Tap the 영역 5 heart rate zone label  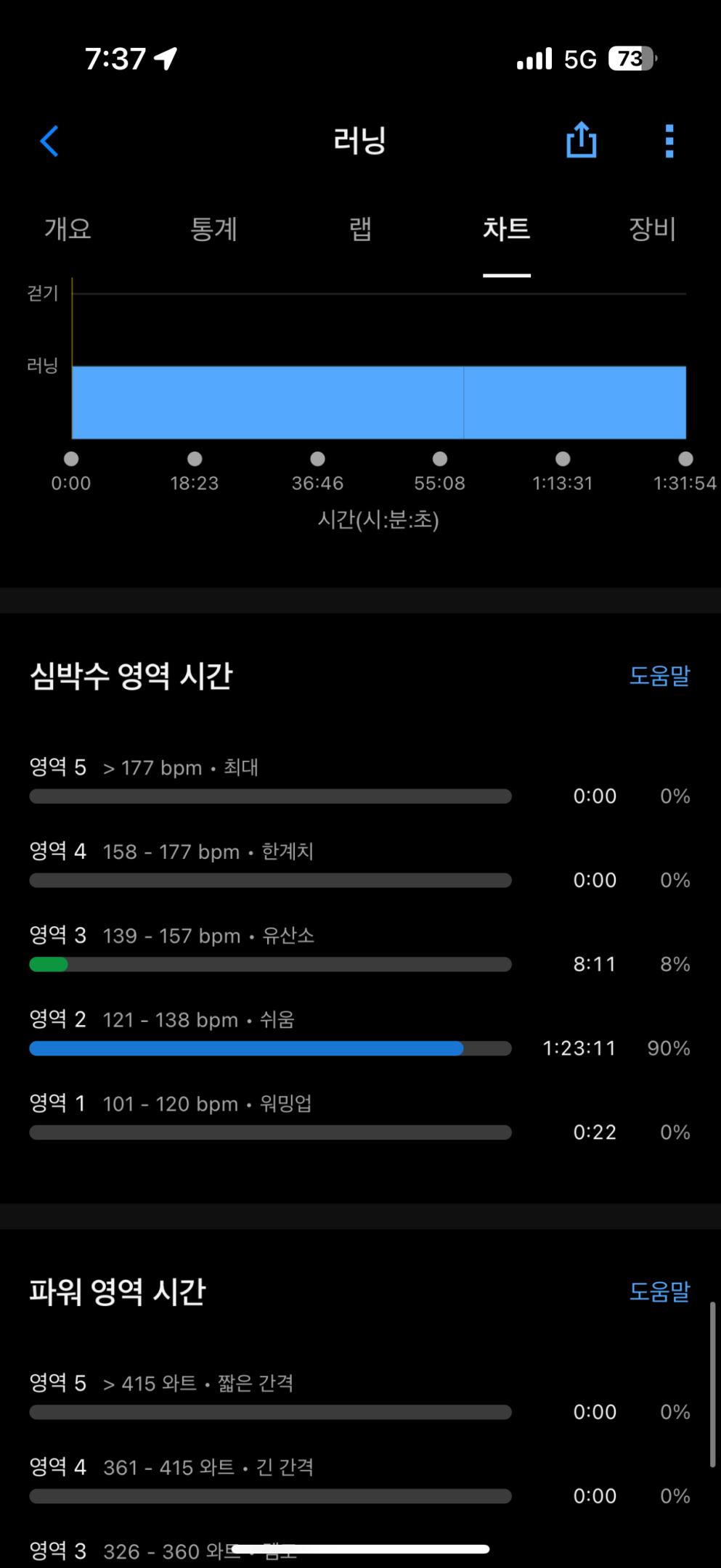(58, 767)
